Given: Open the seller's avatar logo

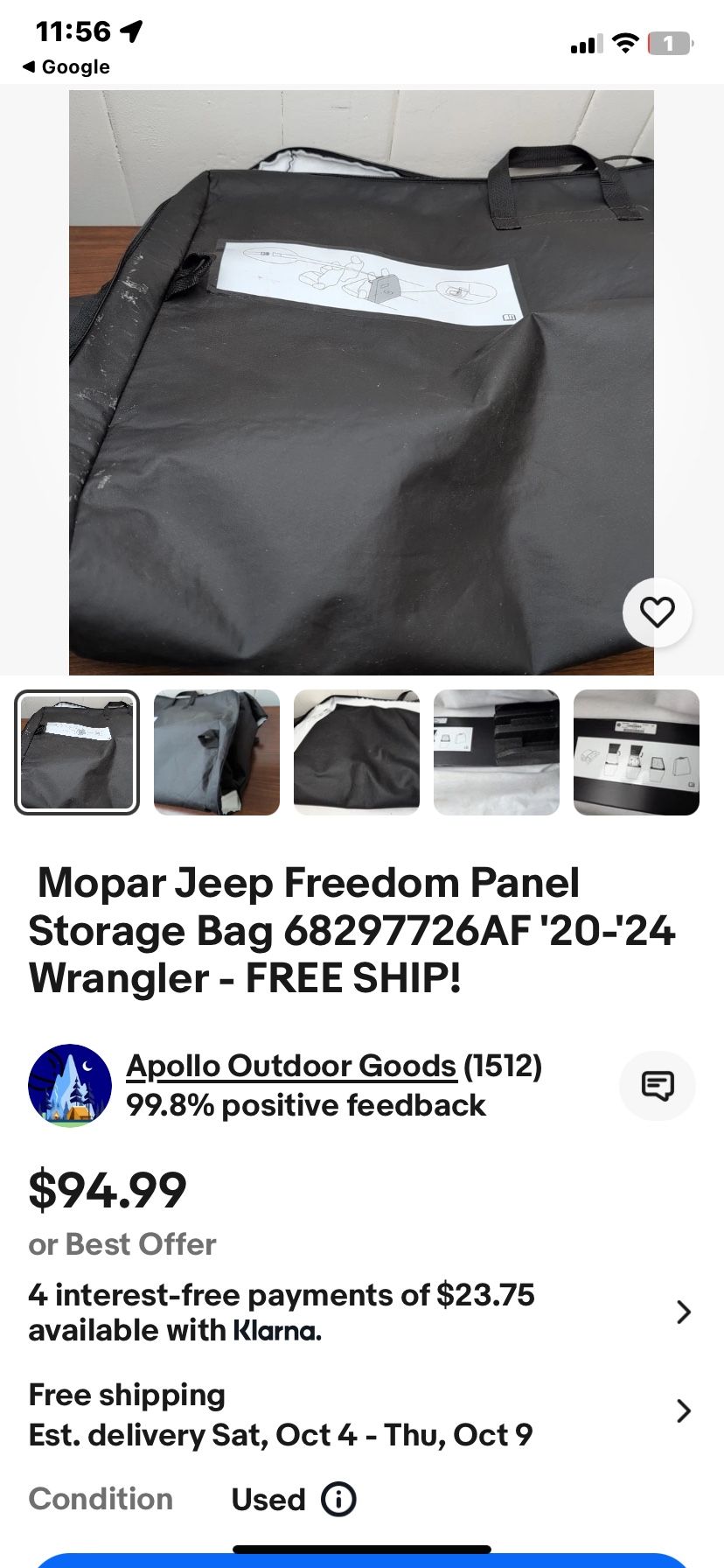Looking at the screenshot, I should point(70,1085).
